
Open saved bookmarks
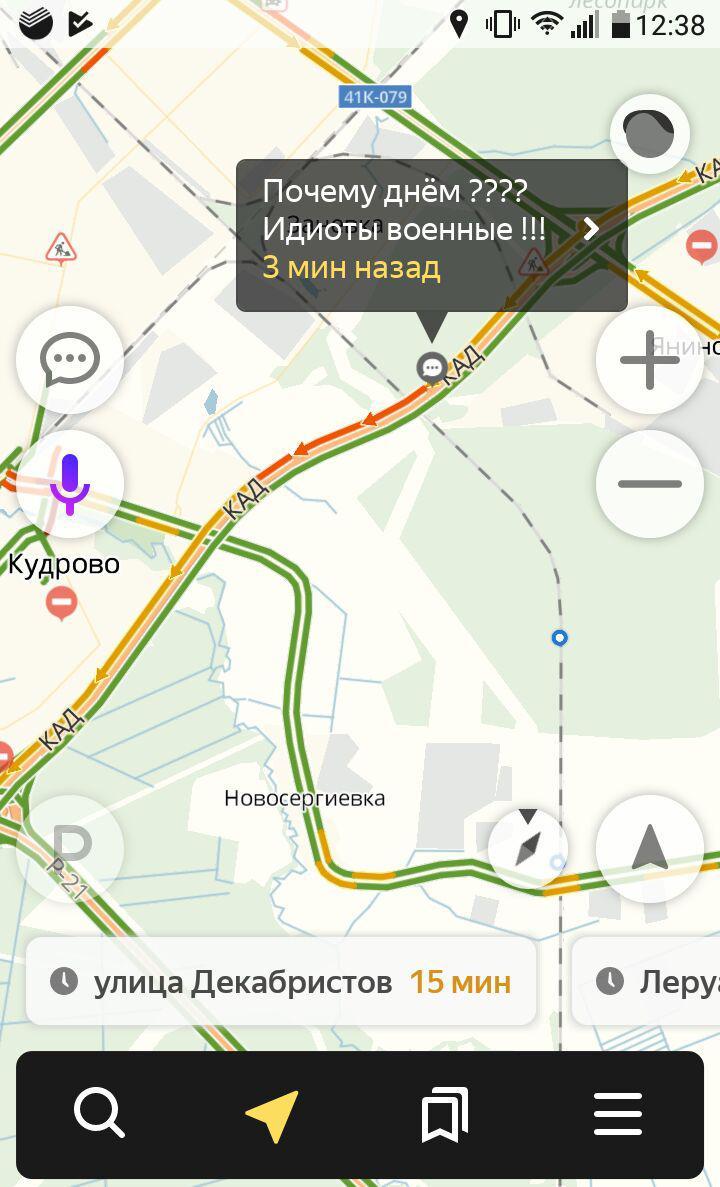tap(444, 1114)
